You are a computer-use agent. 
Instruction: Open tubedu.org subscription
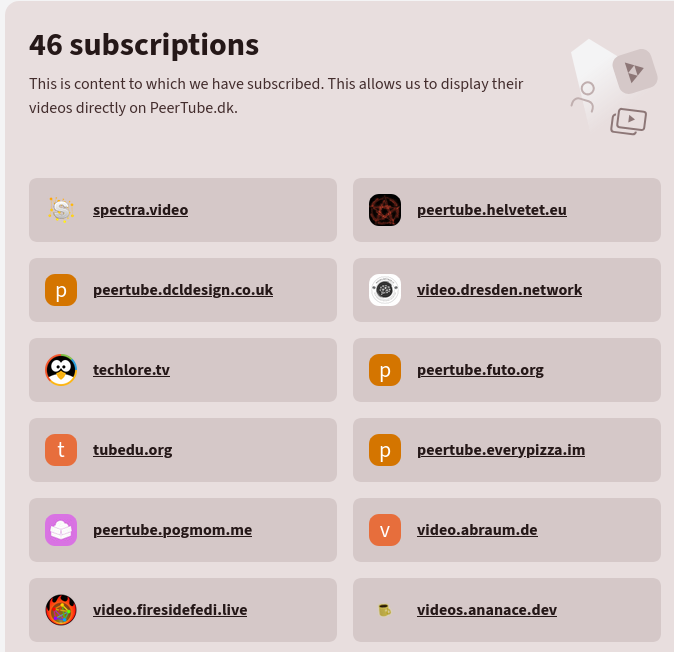click(132, 450)
